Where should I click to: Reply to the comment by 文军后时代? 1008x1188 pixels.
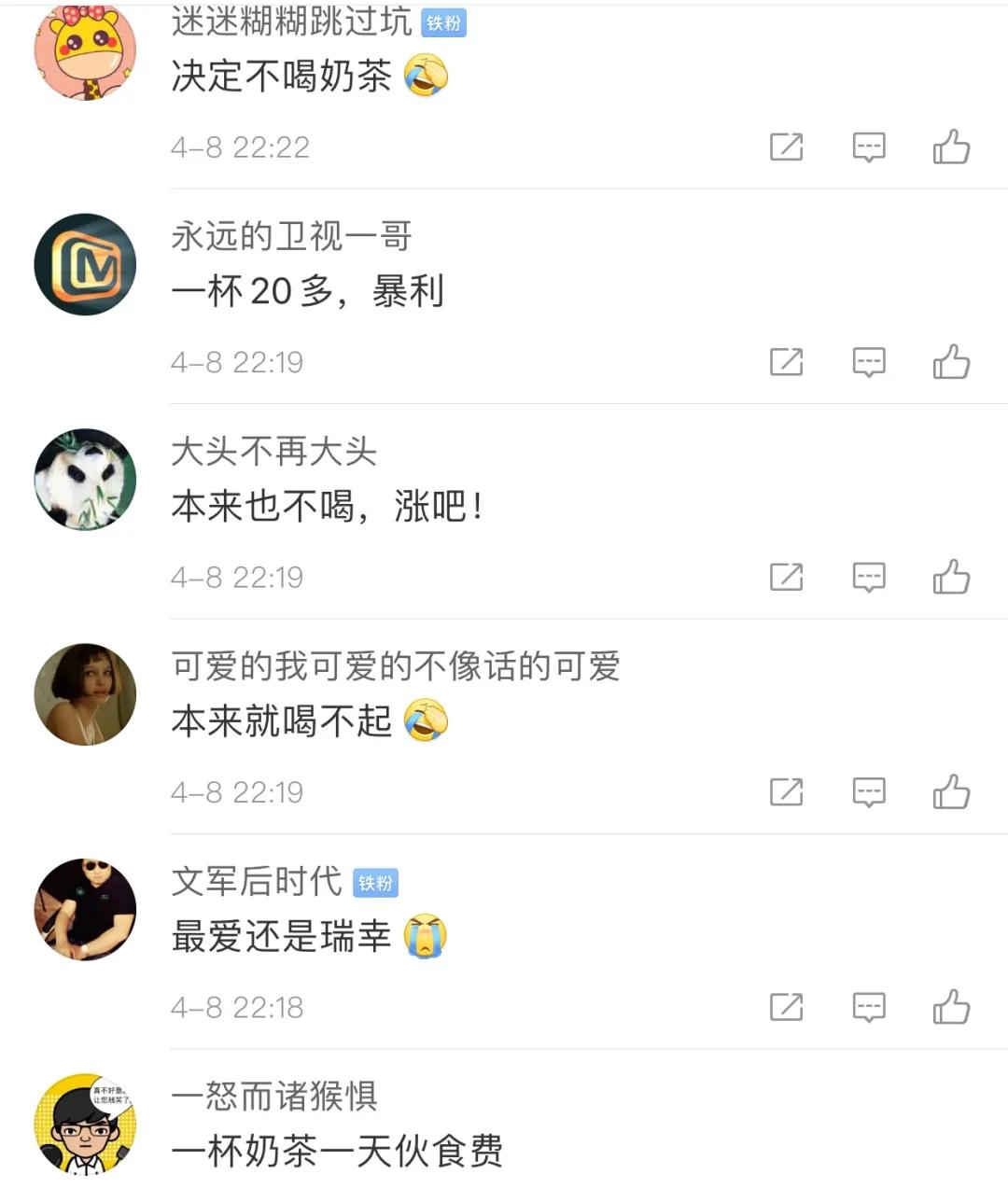pyautogui.click(x=869, y=1008)
